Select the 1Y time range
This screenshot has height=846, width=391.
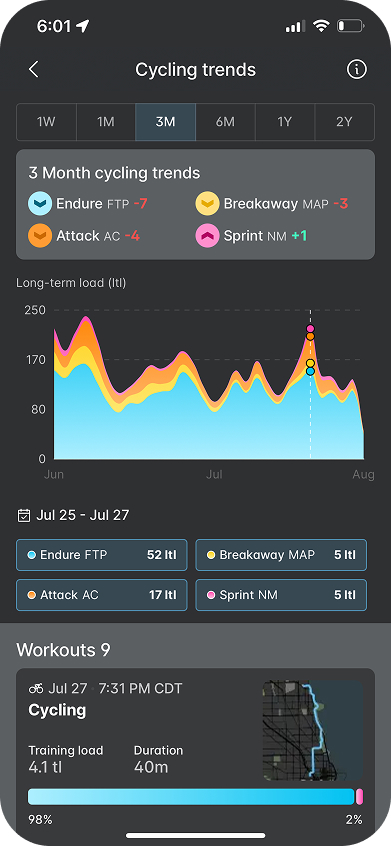click(x=285, y=122)
